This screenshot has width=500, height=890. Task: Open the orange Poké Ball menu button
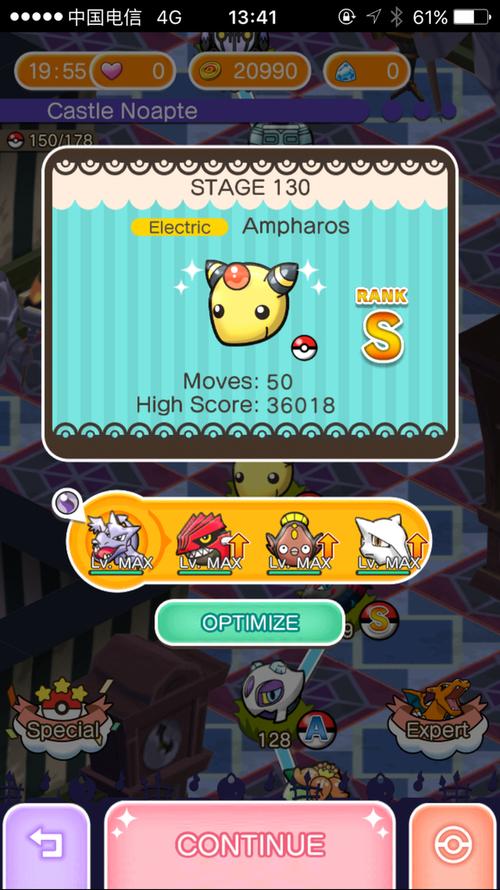(453, 846)
